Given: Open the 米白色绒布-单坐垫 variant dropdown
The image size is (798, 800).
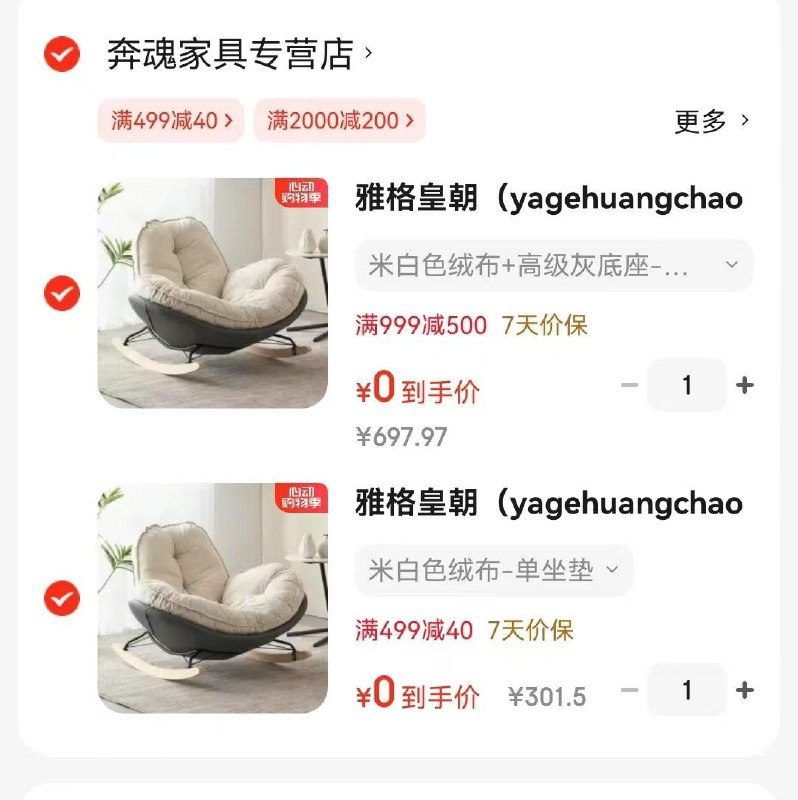Looking at the screenshot, I should click(493, 570).
